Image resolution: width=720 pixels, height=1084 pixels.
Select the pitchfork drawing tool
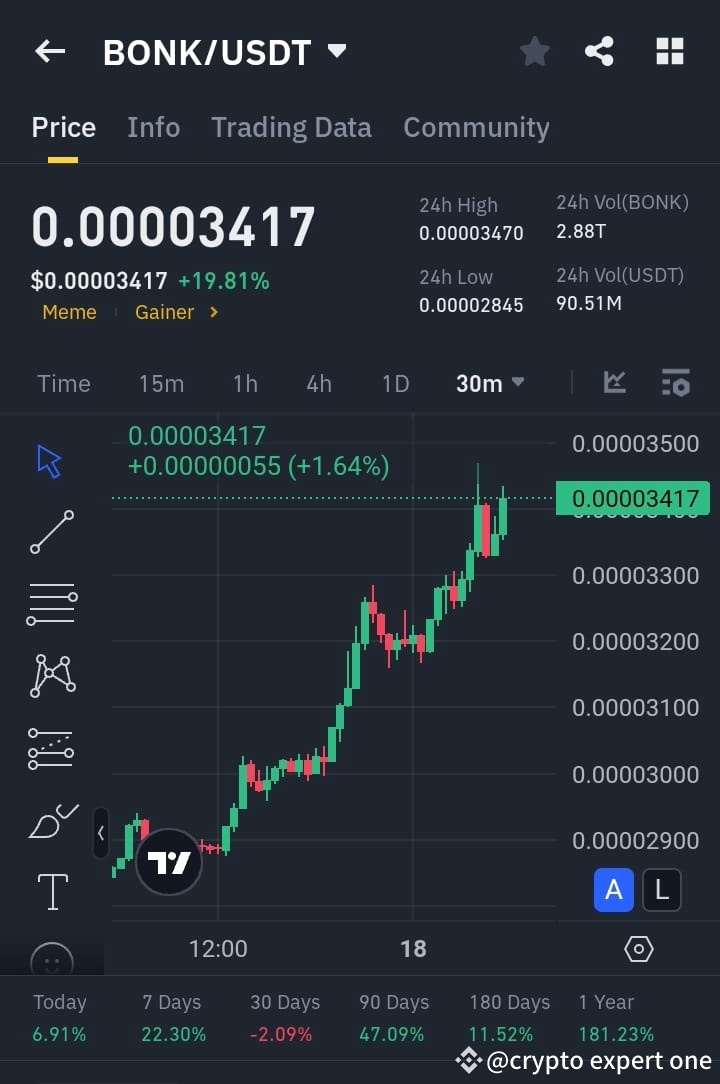pyautogui.click(x=51, y=748)
